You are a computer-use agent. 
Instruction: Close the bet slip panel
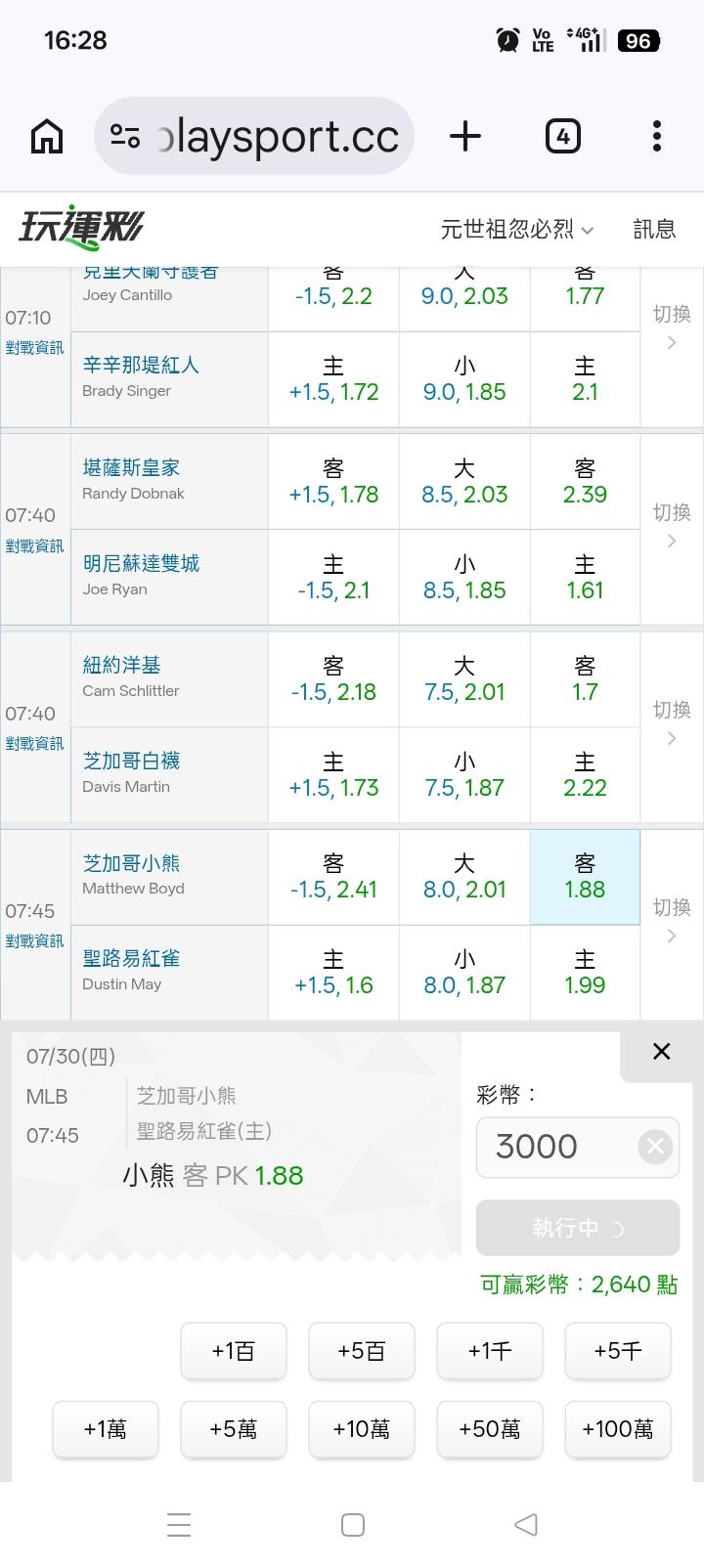662,1051
